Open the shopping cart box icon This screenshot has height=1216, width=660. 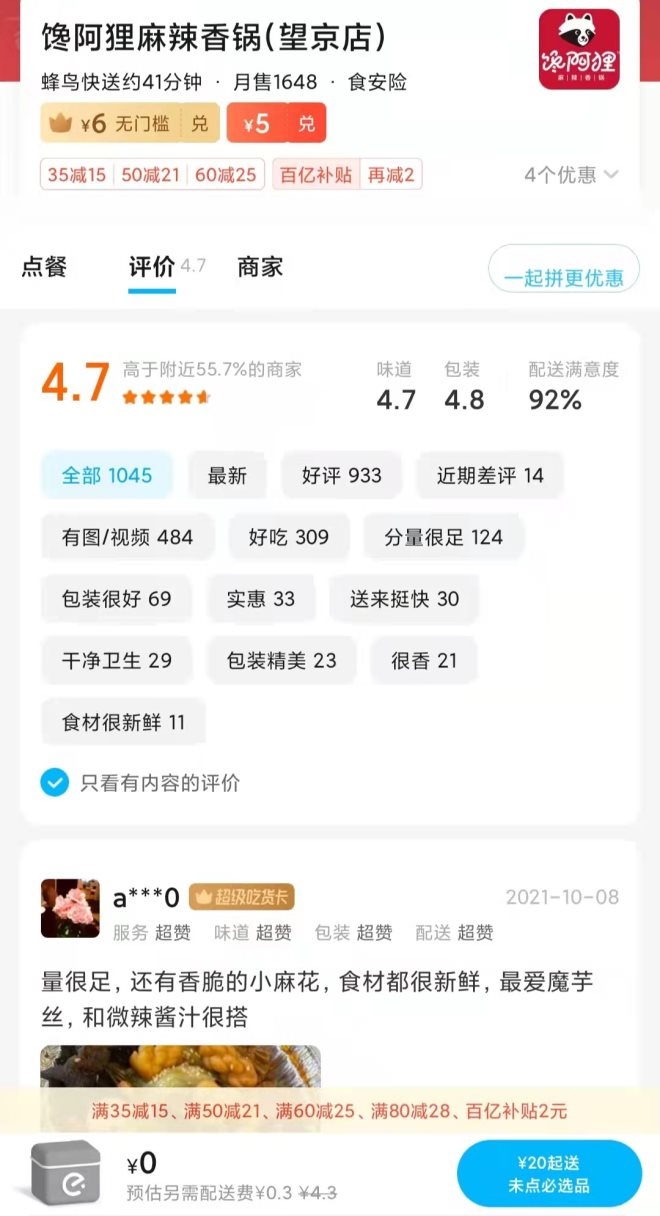pos(65,1172)
